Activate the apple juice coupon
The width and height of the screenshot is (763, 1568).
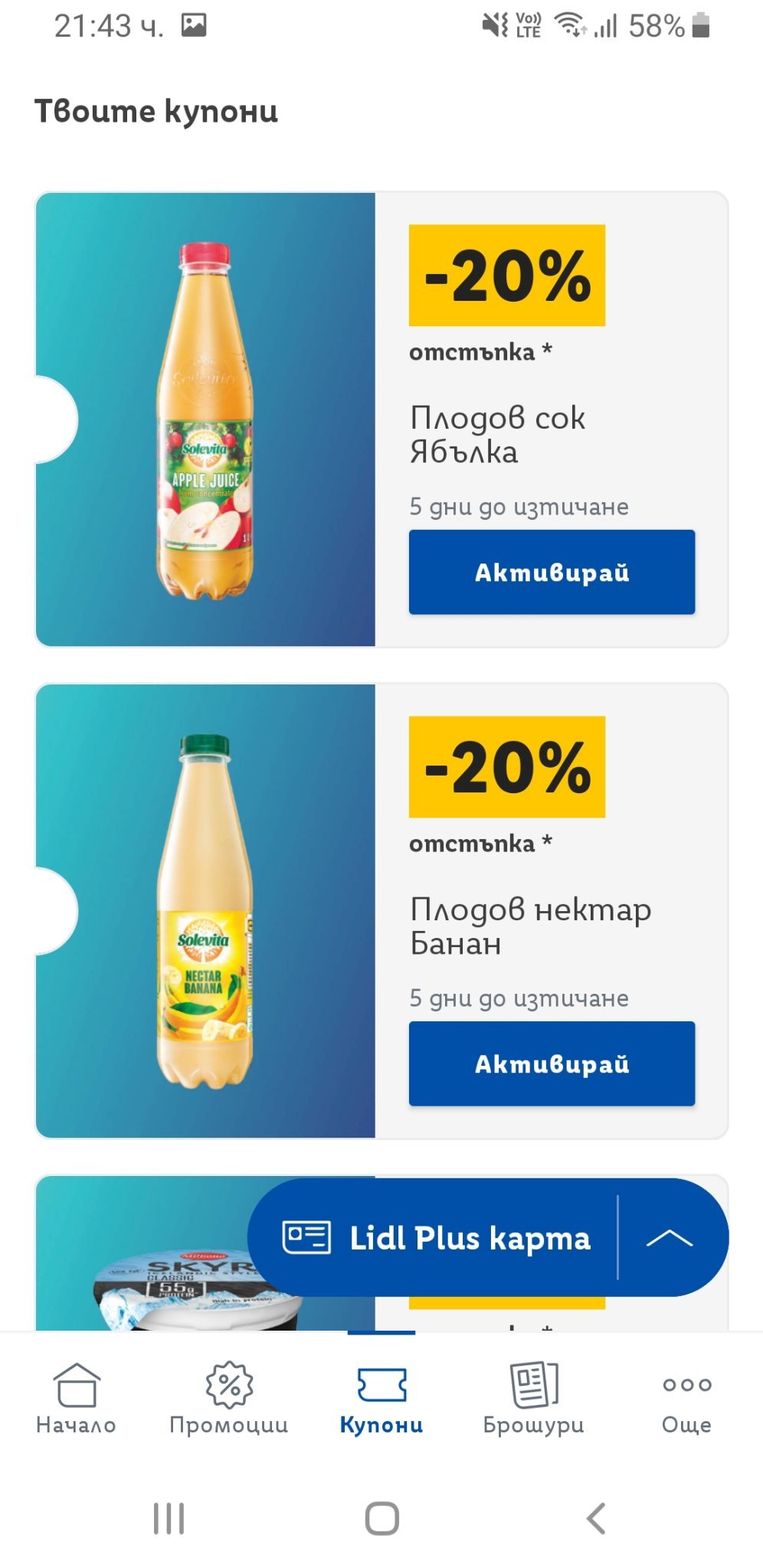552,572
